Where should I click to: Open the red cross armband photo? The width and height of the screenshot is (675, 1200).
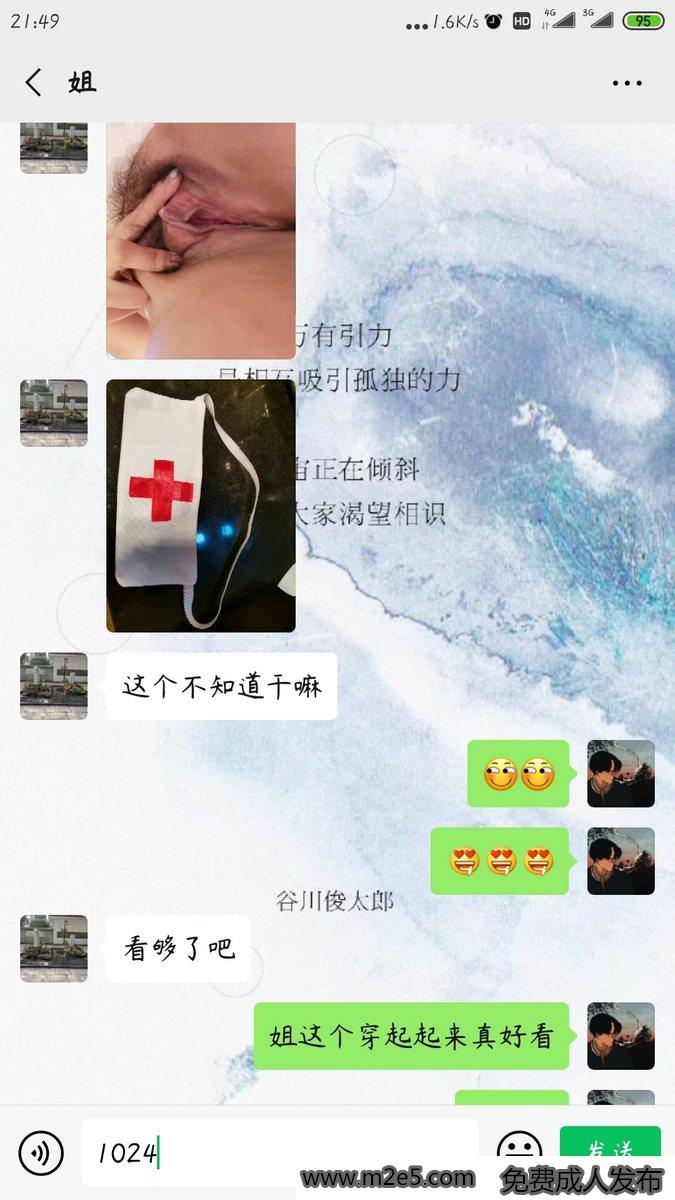[x=200, y=505]
